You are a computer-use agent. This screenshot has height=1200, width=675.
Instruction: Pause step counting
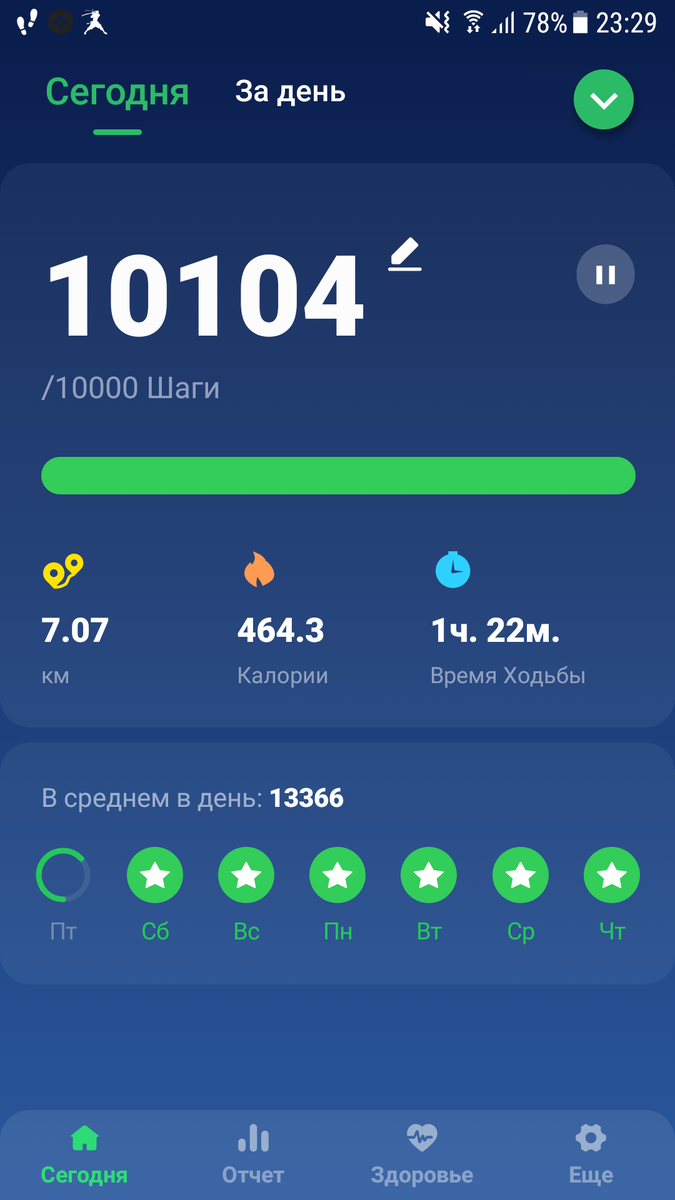point(605,275)
